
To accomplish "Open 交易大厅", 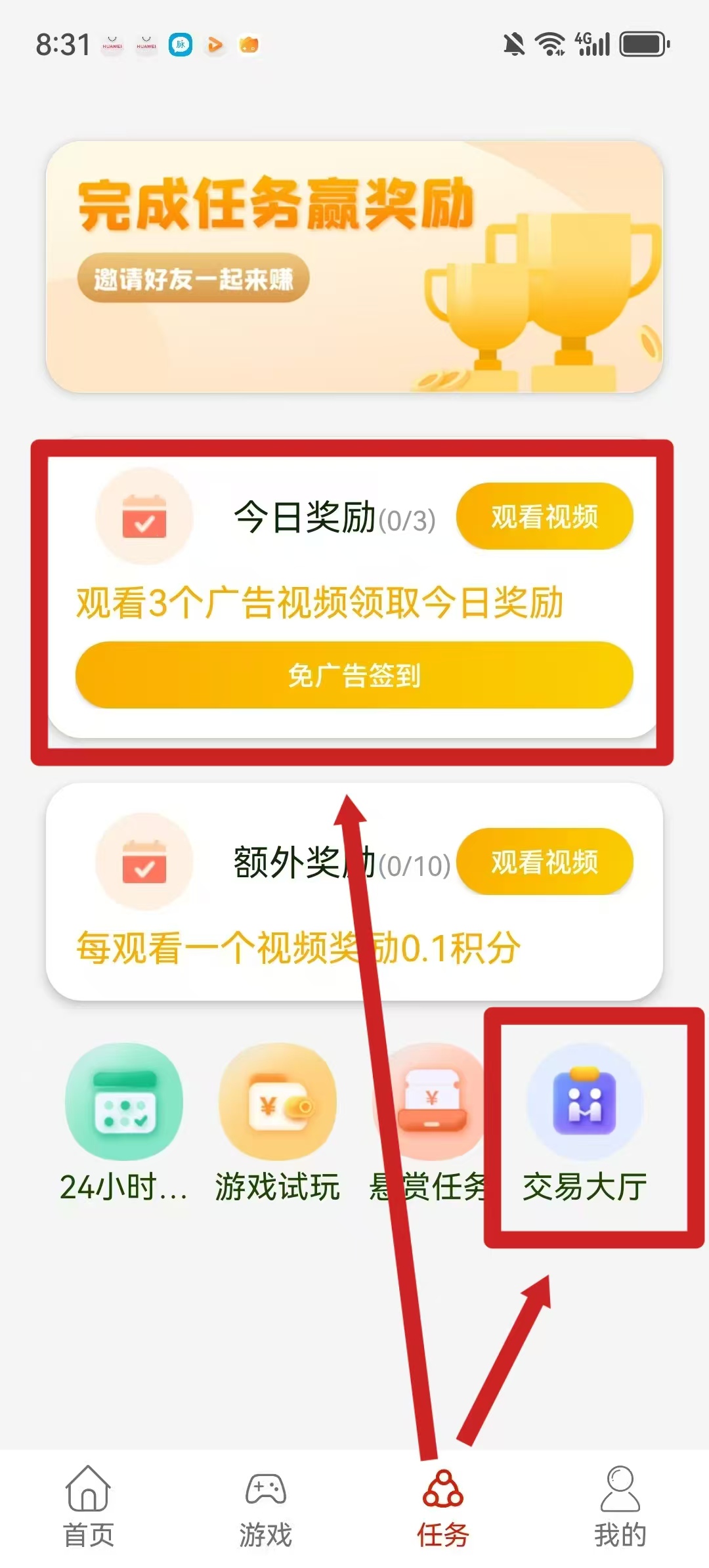I will [x=585, y=1124].
